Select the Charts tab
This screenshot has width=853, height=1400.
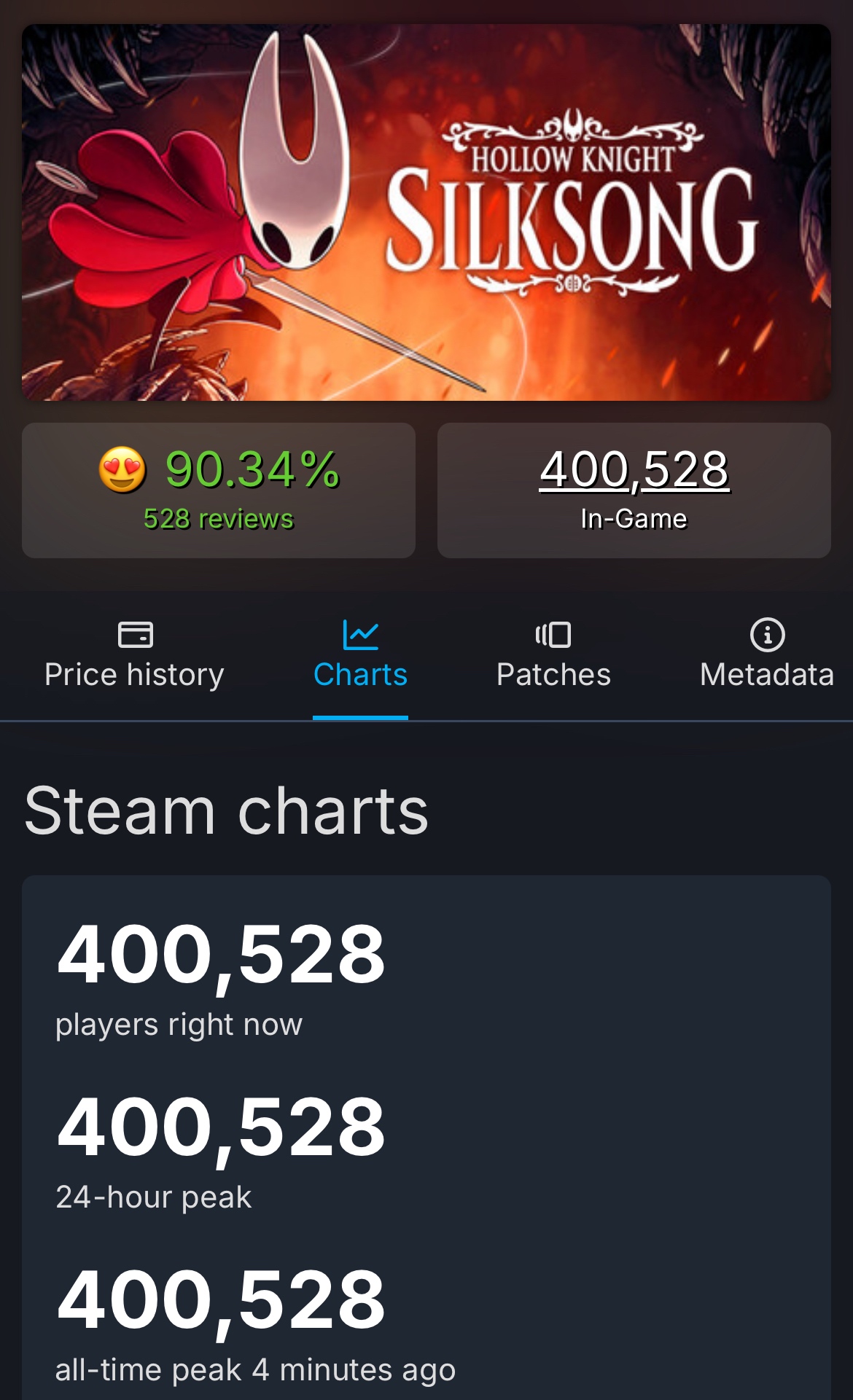[360, 655]
